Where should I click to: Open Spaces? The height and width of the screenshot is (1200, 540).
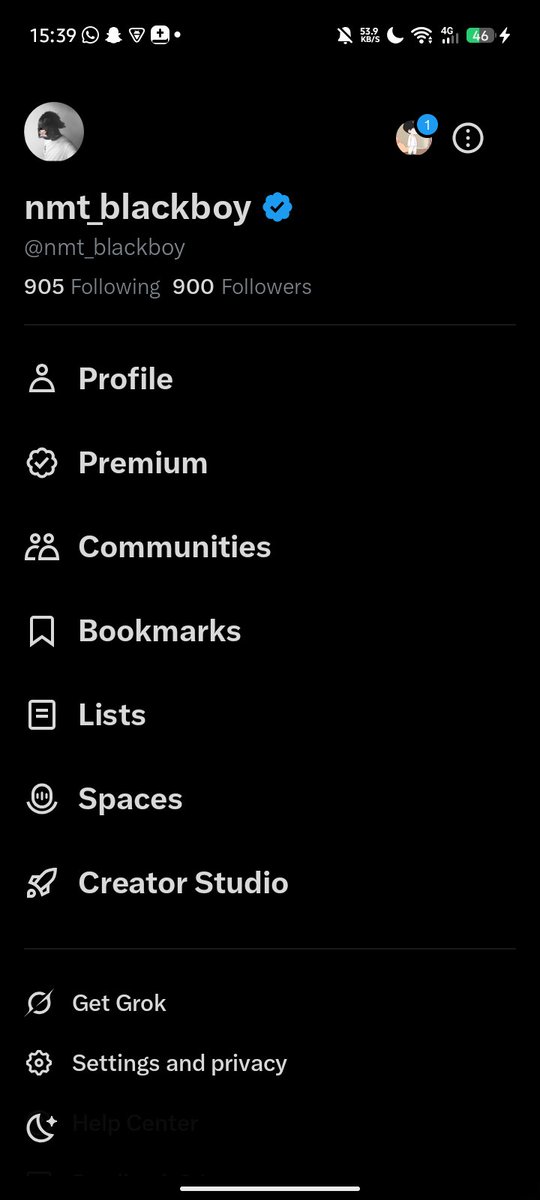[270, 799]
